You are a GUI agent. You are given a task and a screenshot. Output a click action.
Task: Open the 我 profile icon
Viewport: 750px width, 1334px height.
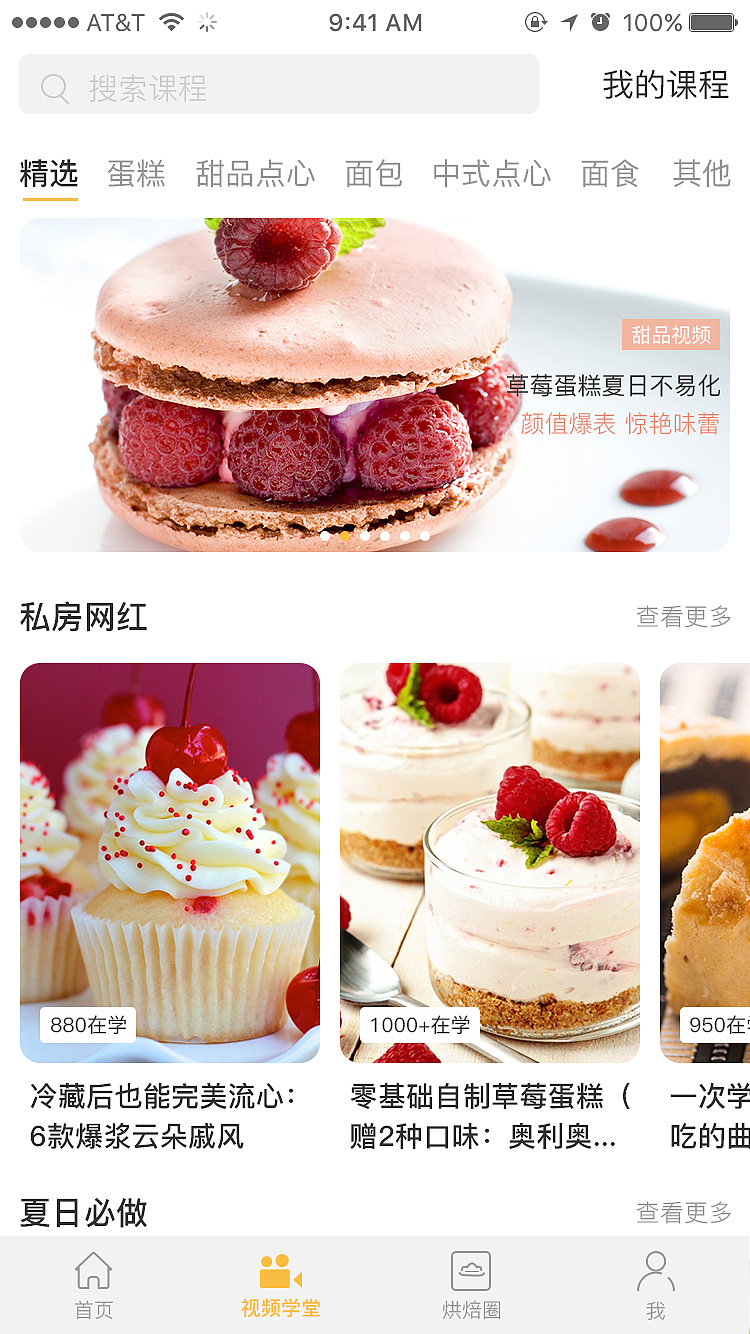[x=655, y=1266]
